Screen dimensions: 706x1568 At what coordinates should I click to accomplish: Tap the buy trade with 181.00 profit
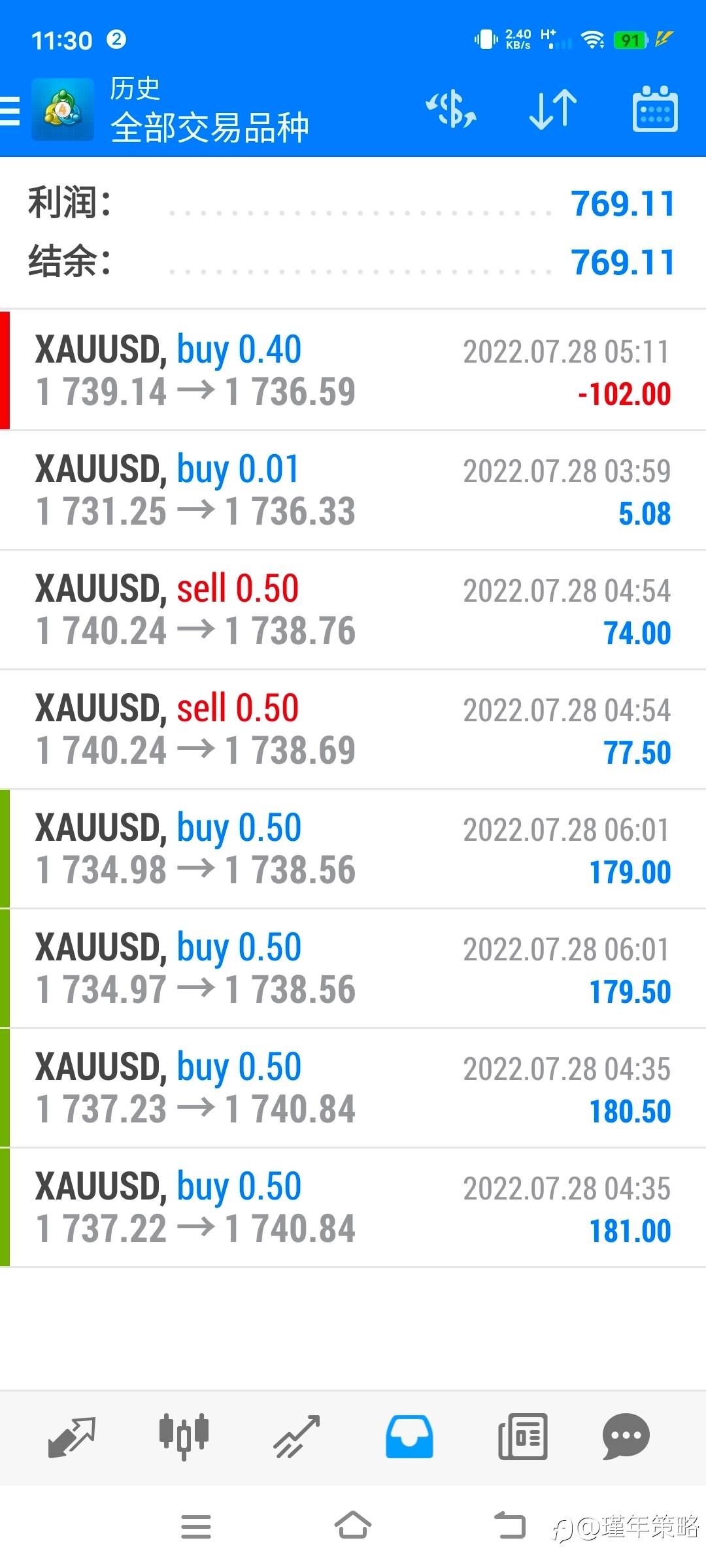353,1207
